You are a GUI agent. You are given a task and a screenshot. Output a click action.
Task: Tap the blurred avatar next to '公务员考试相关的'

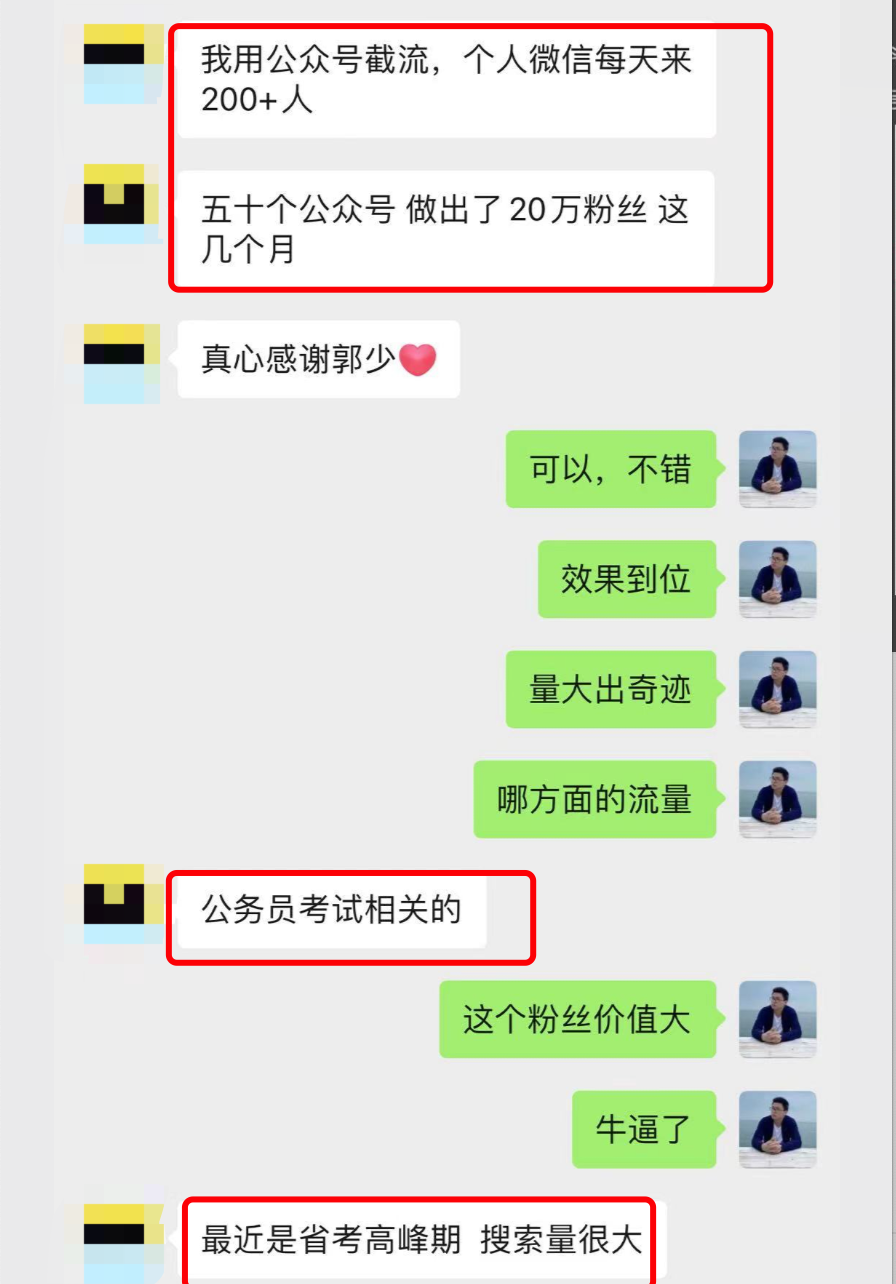click(x=121, y=903)
